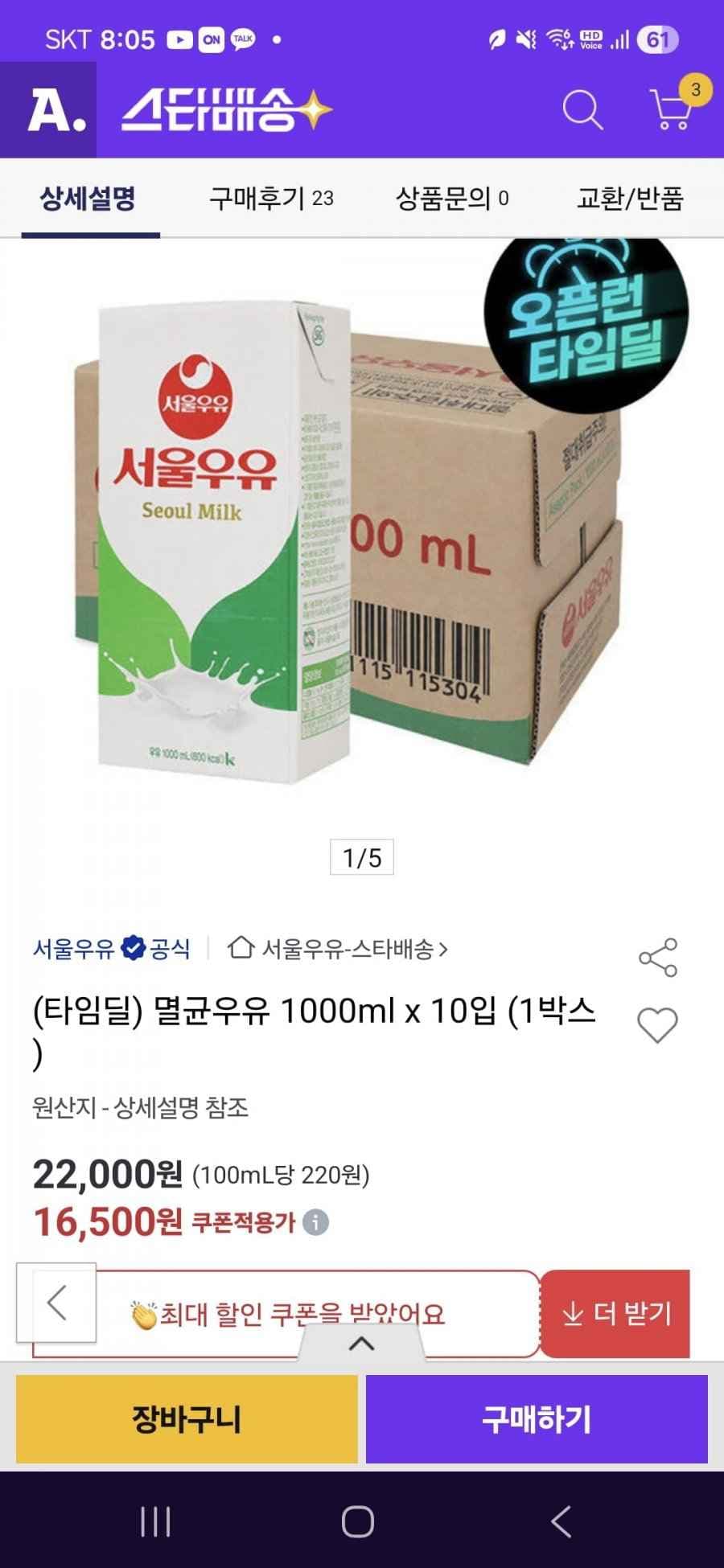Tap the YouTube icon in the status bar

(181, 37)
